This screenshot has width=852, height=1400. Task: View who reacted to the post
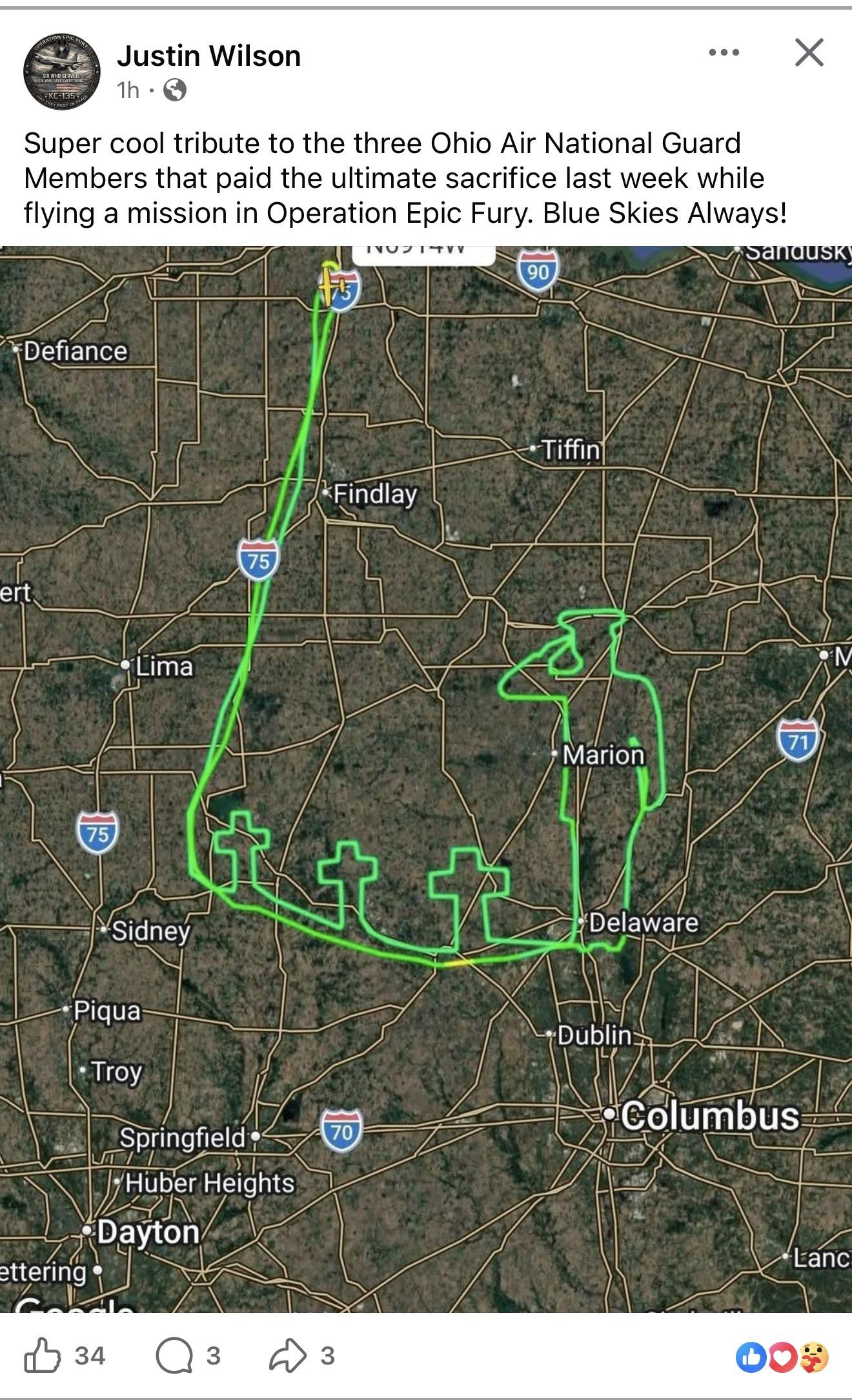pos(782,1357)
